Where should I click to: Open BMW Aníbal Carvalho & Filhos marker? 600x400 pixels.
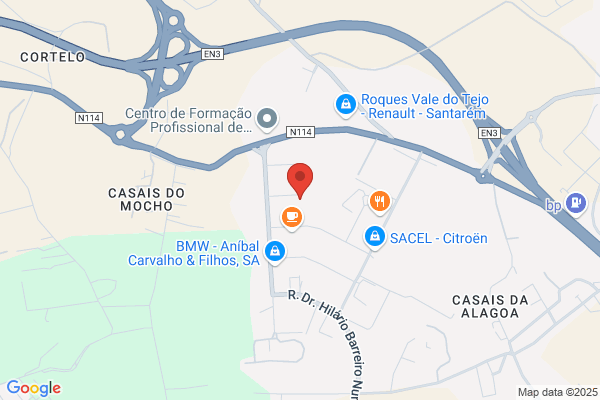[x=275, y=252]
